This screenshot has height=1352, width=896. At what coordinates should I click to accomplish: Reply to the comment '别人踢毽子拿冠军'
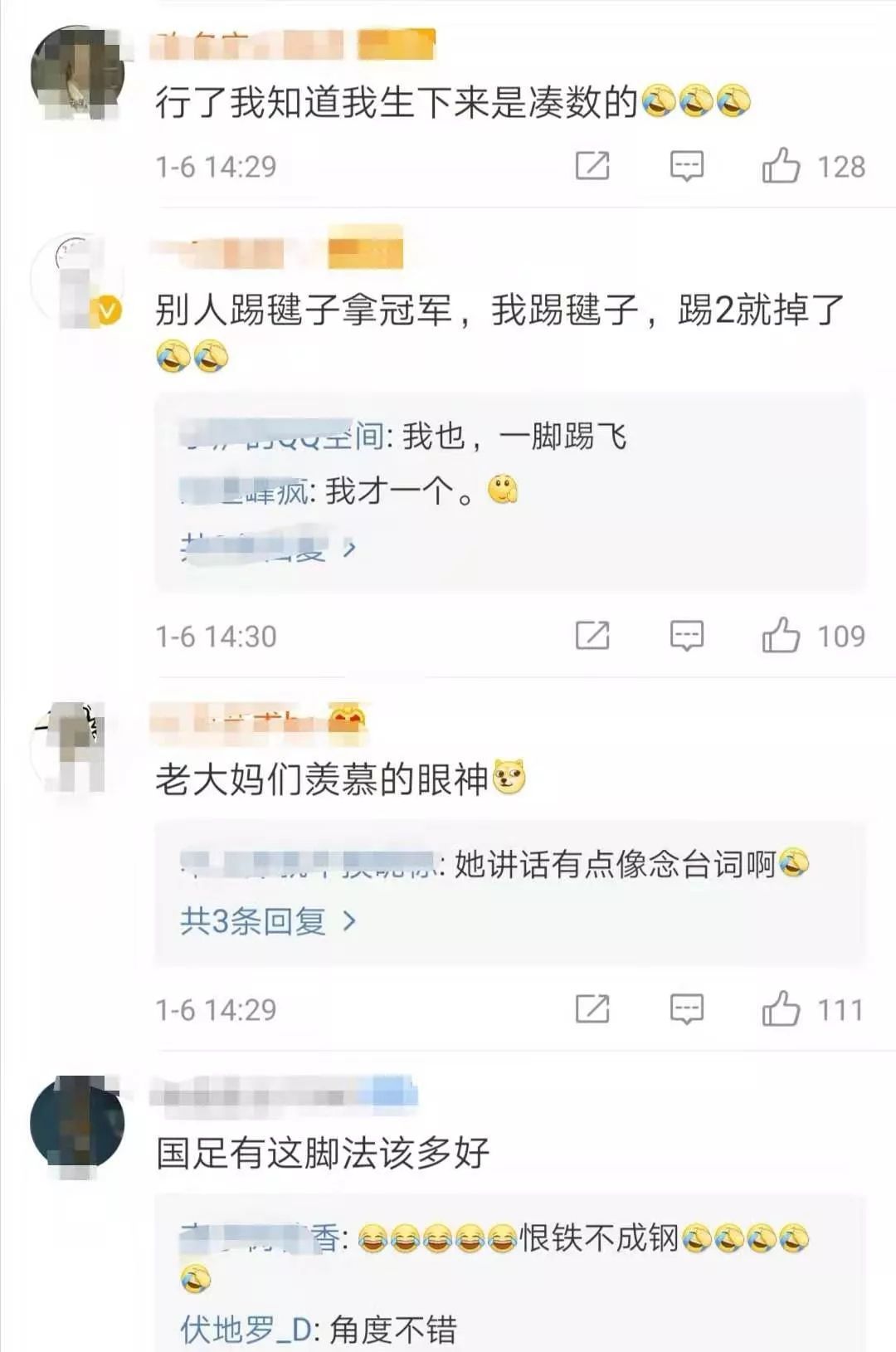click(x=686, y=637)
